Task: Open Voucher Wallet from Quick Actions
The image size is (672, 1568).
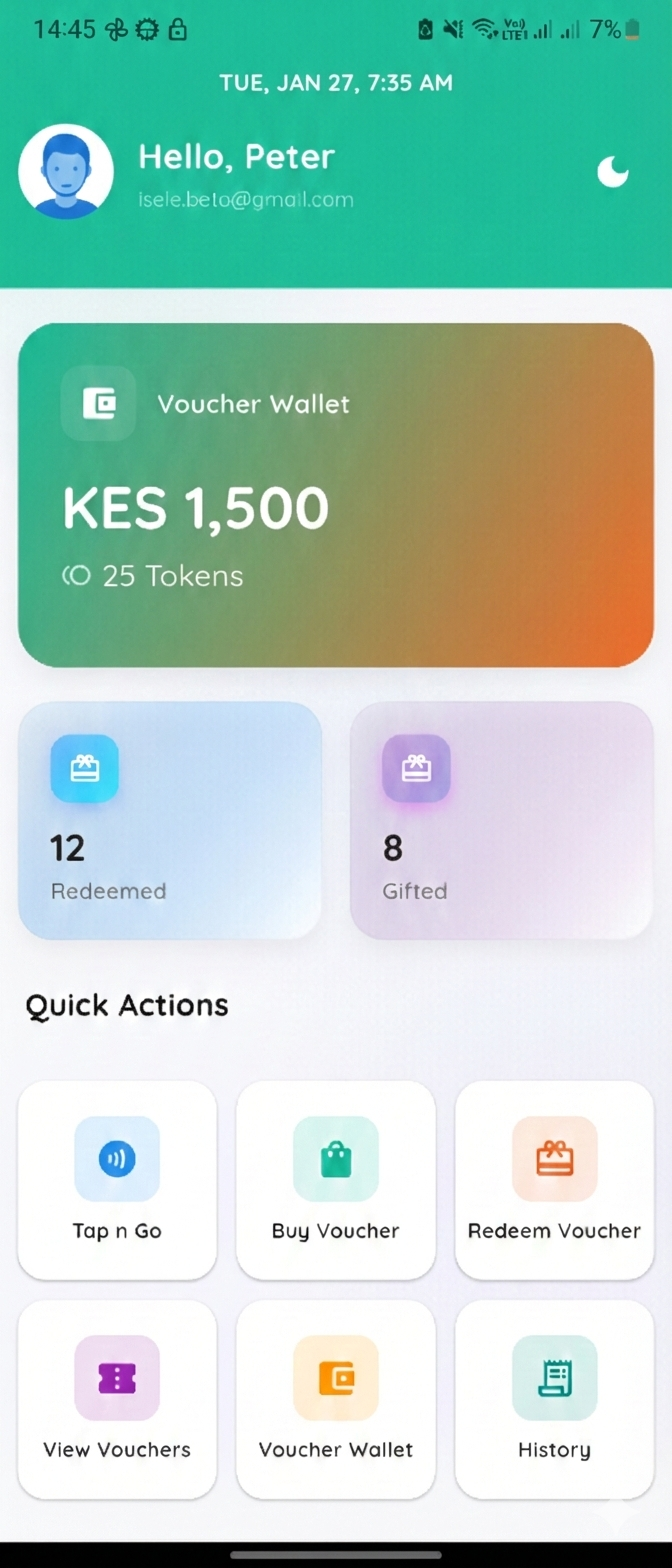Action: [336, 1399]
